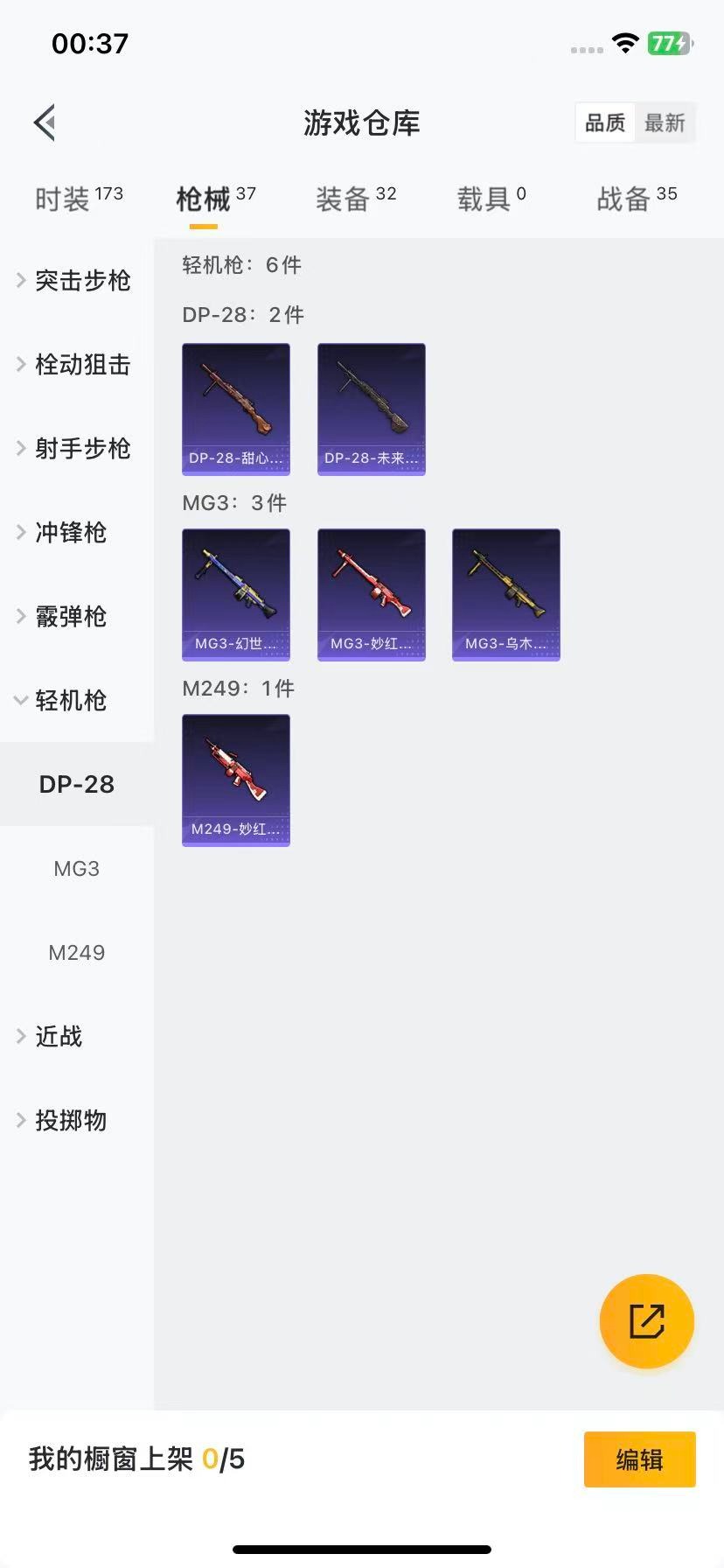Select the MG3 subcategory in the sidebar

pyautogui.click(x=76, y=868)
